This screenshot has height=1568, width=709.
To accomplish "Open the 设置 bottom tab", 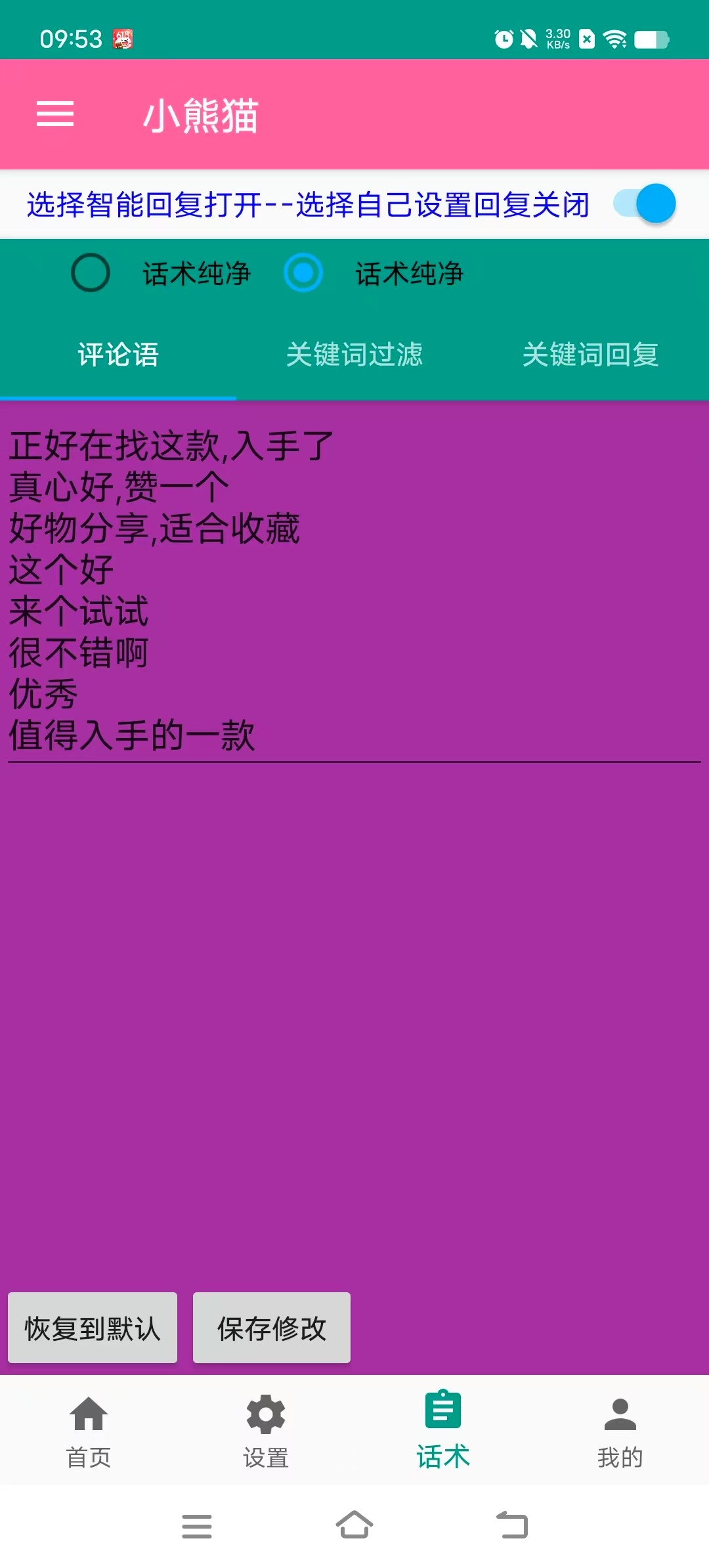I will click(266, 1431).
